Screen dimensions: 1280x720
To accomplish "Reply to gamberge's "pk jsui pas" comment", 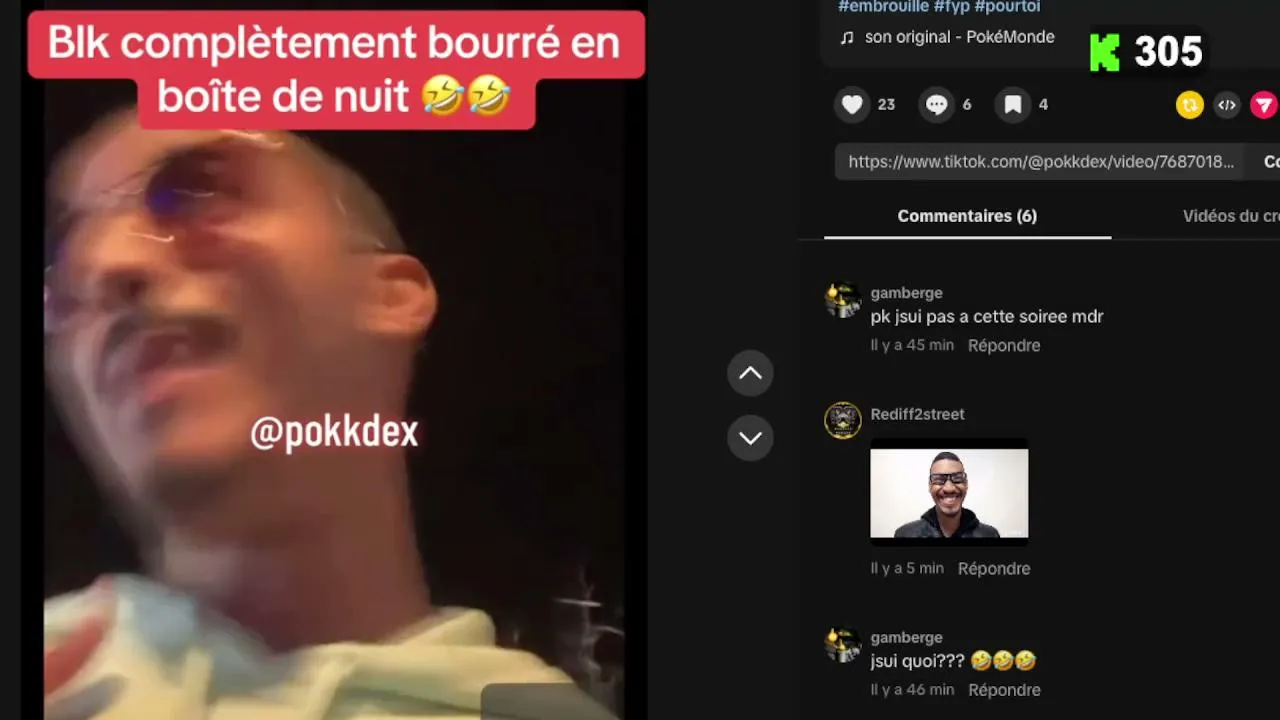I will [x=1004, y=345].
